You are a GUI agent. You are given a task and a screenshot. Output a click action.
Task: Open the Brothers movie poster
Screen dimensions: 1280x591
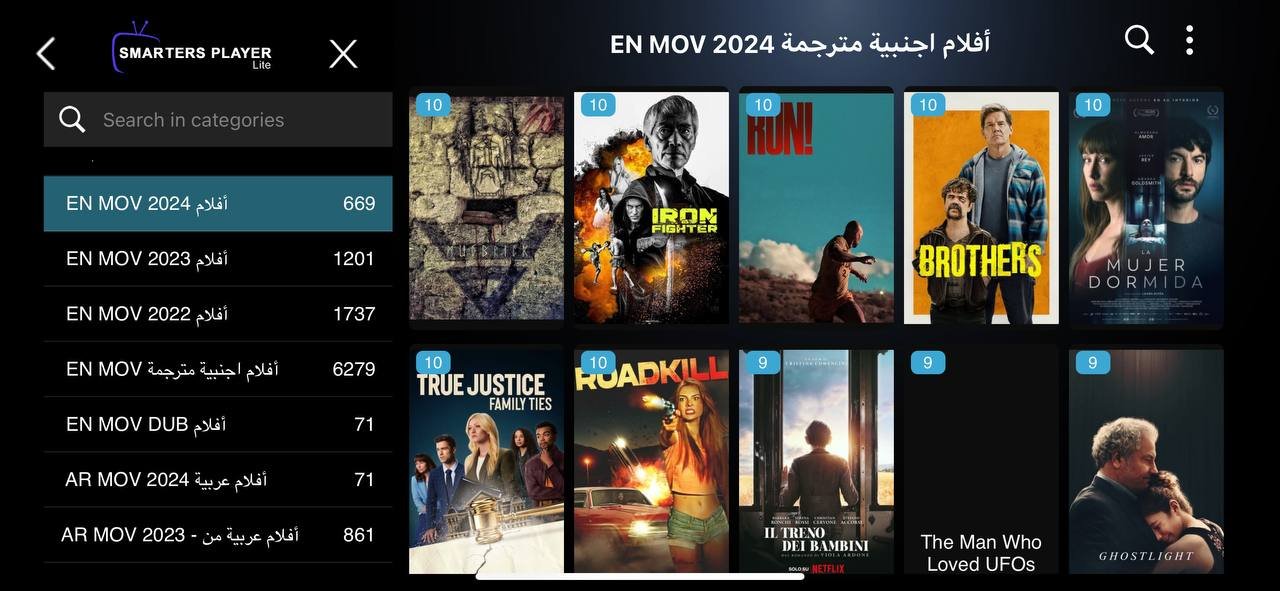(x=981, y=208)
